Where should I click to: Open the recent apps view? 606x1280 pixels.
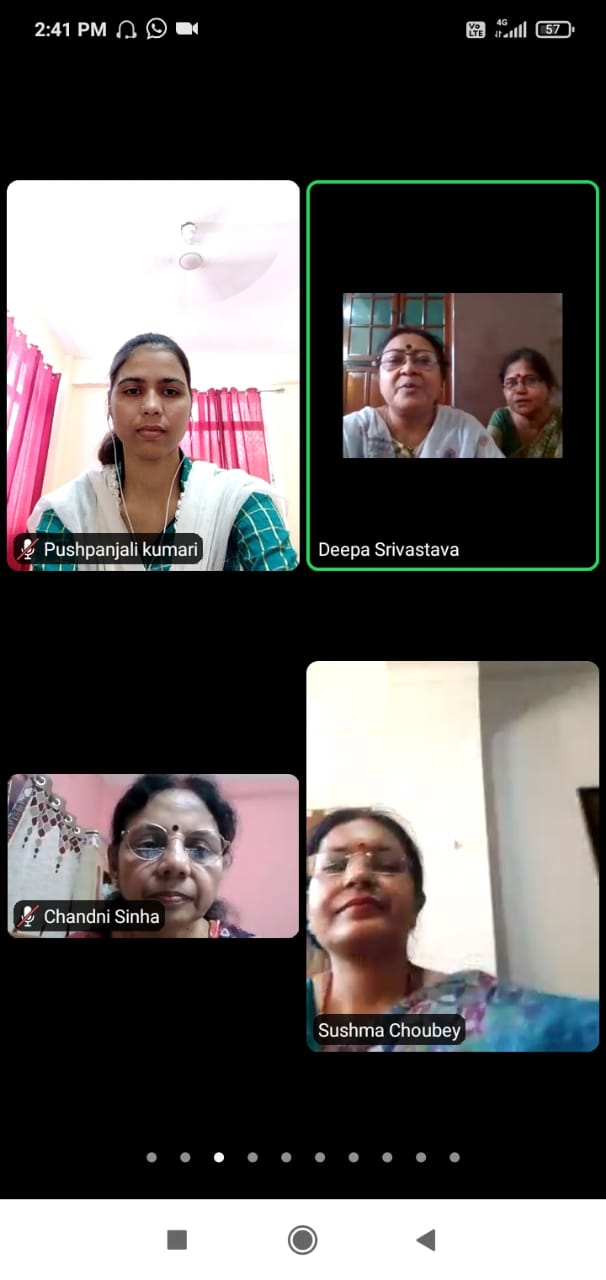click(x=177, y=1240)
